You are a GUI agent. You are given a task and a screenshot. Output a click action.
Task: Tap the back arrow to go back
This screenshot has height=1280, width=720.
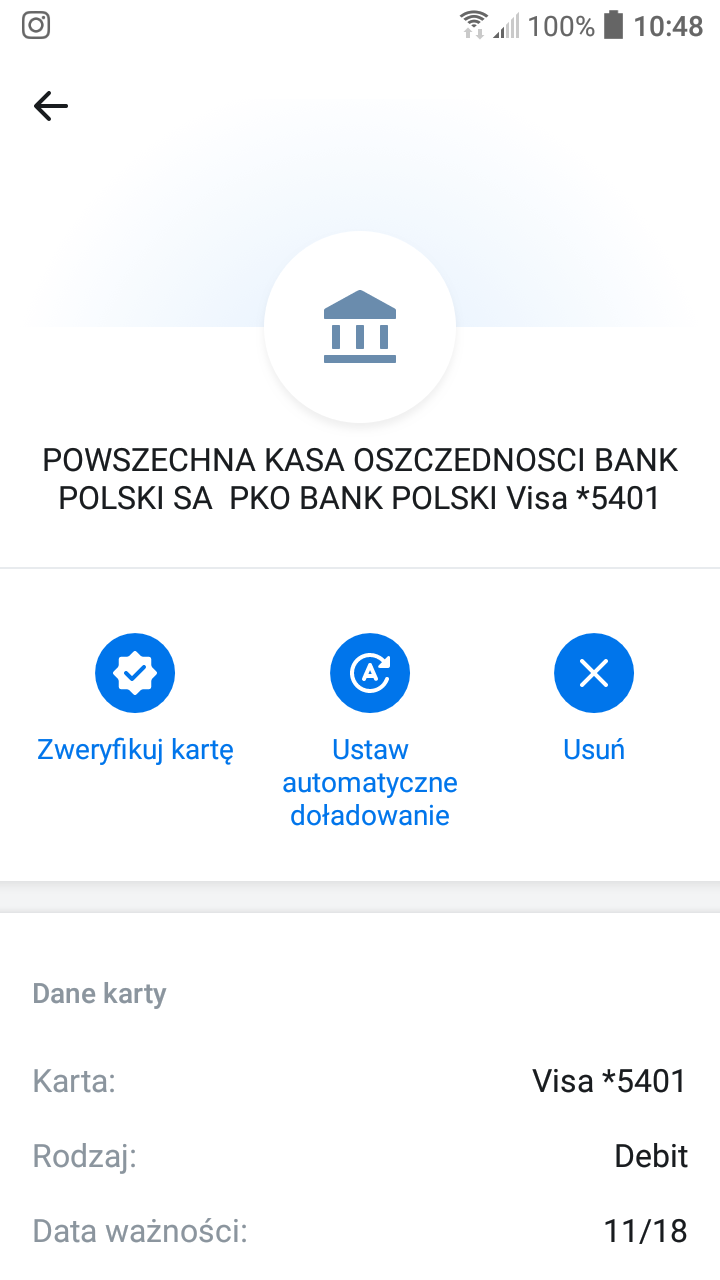(50, 105)
